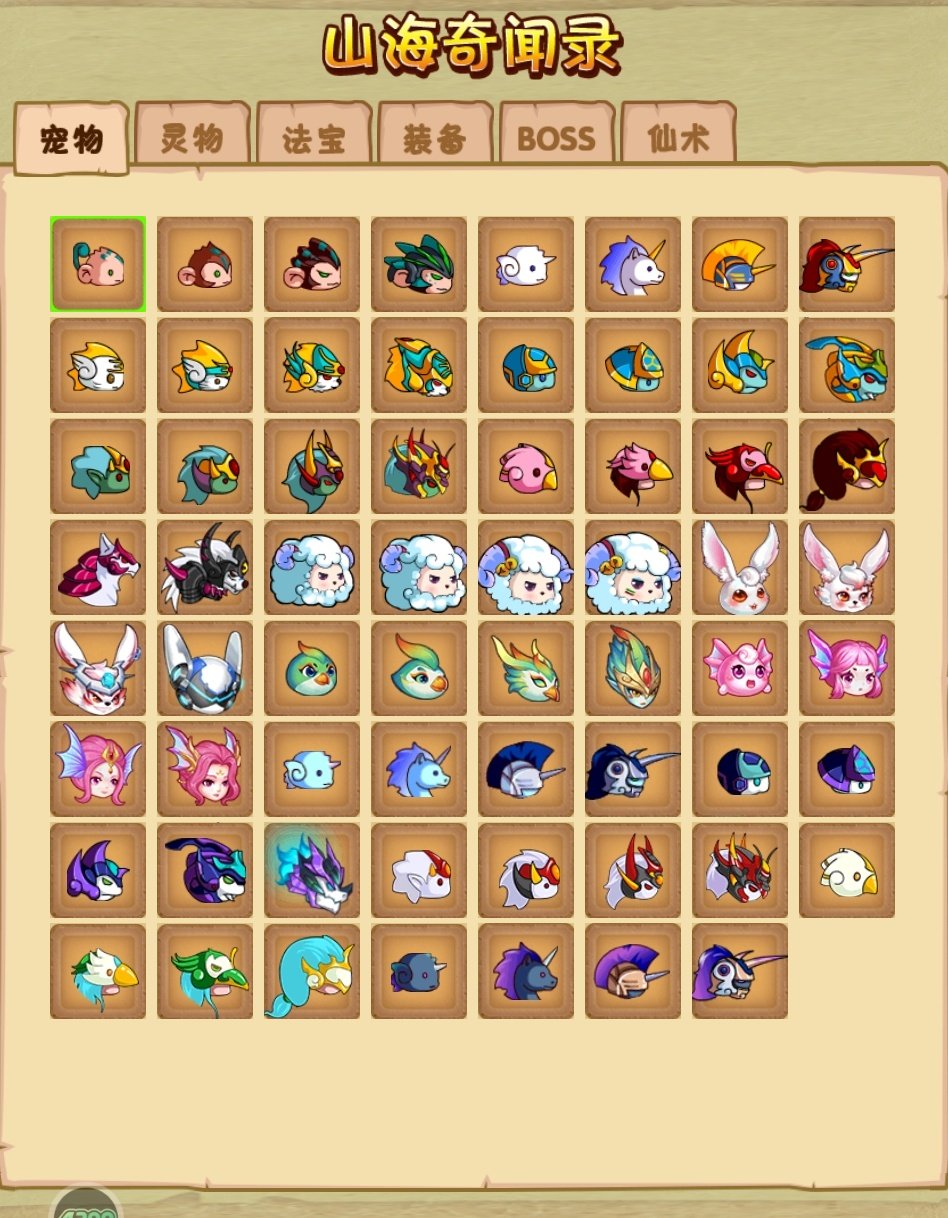Switch to the BOSS tab

556,138
